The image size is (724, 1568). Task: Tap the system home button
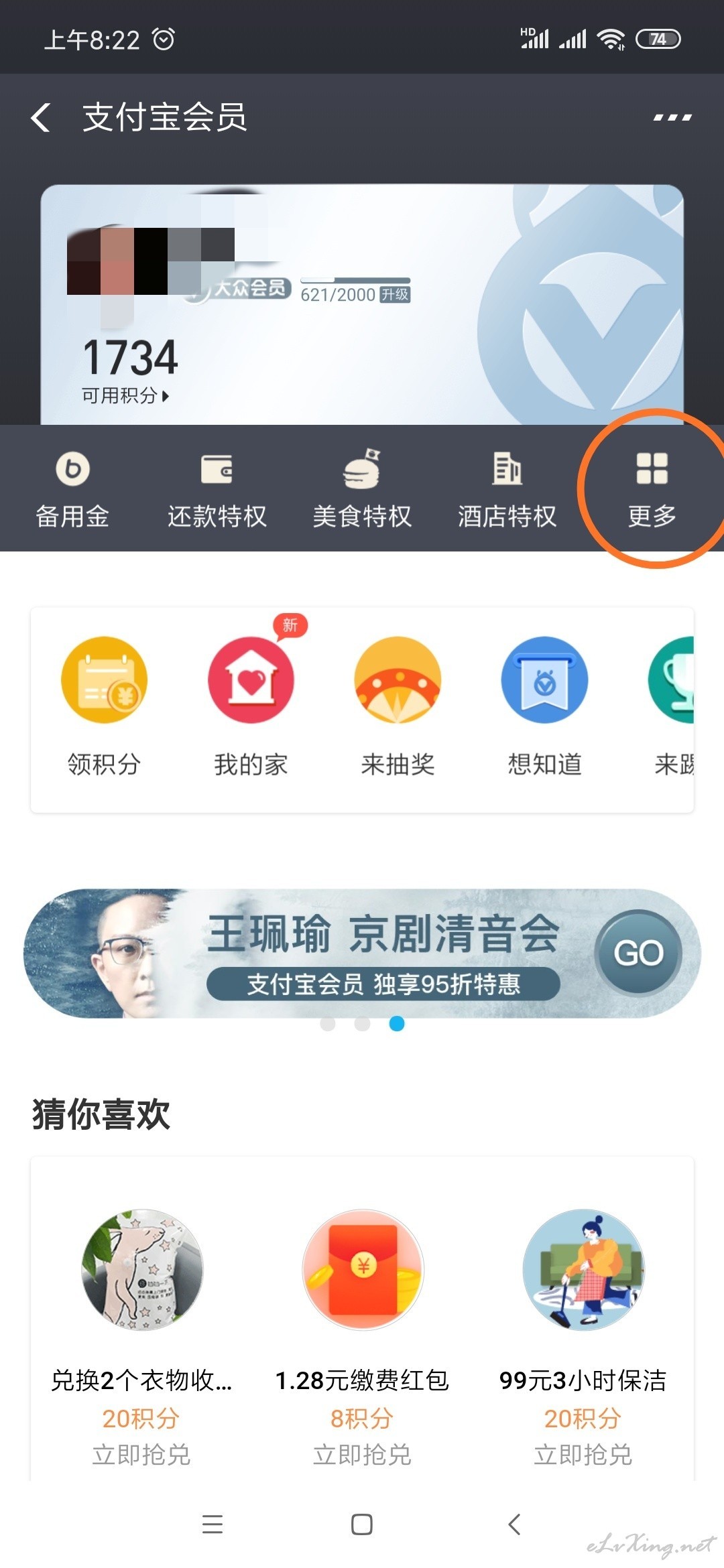pos(362,1524)
